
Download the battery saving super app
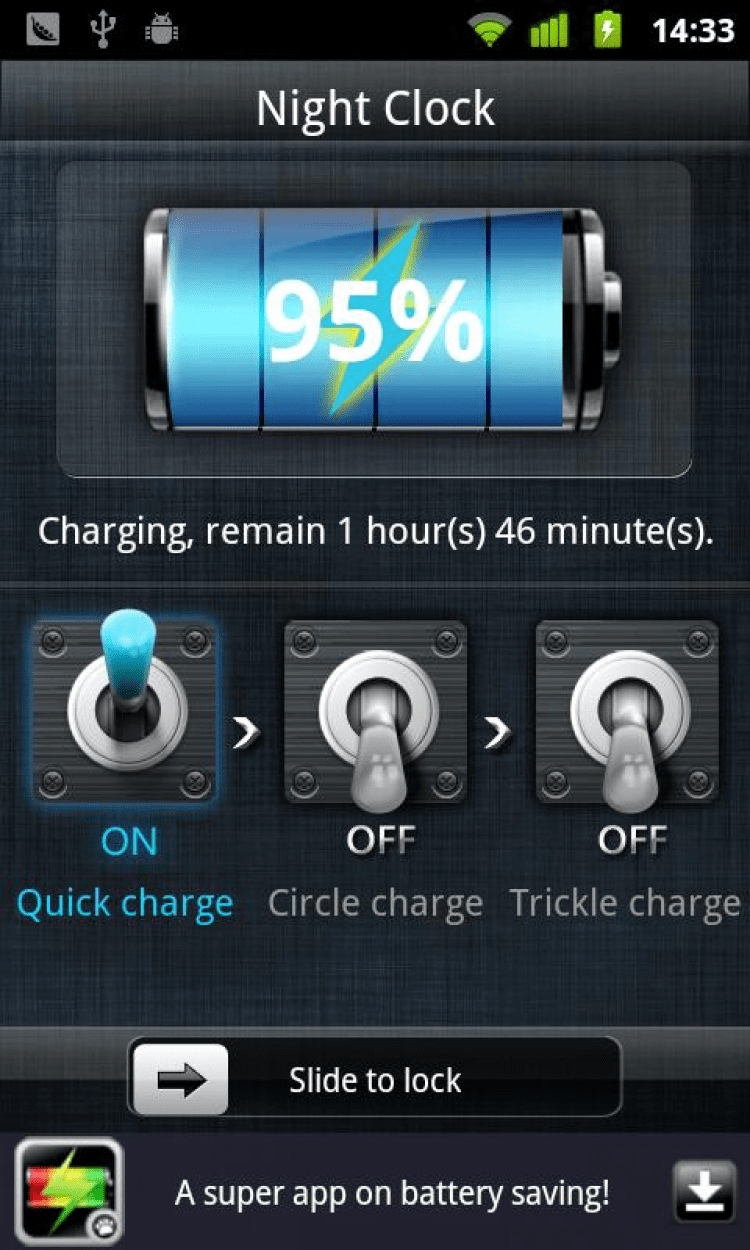tap(704, 1192)
